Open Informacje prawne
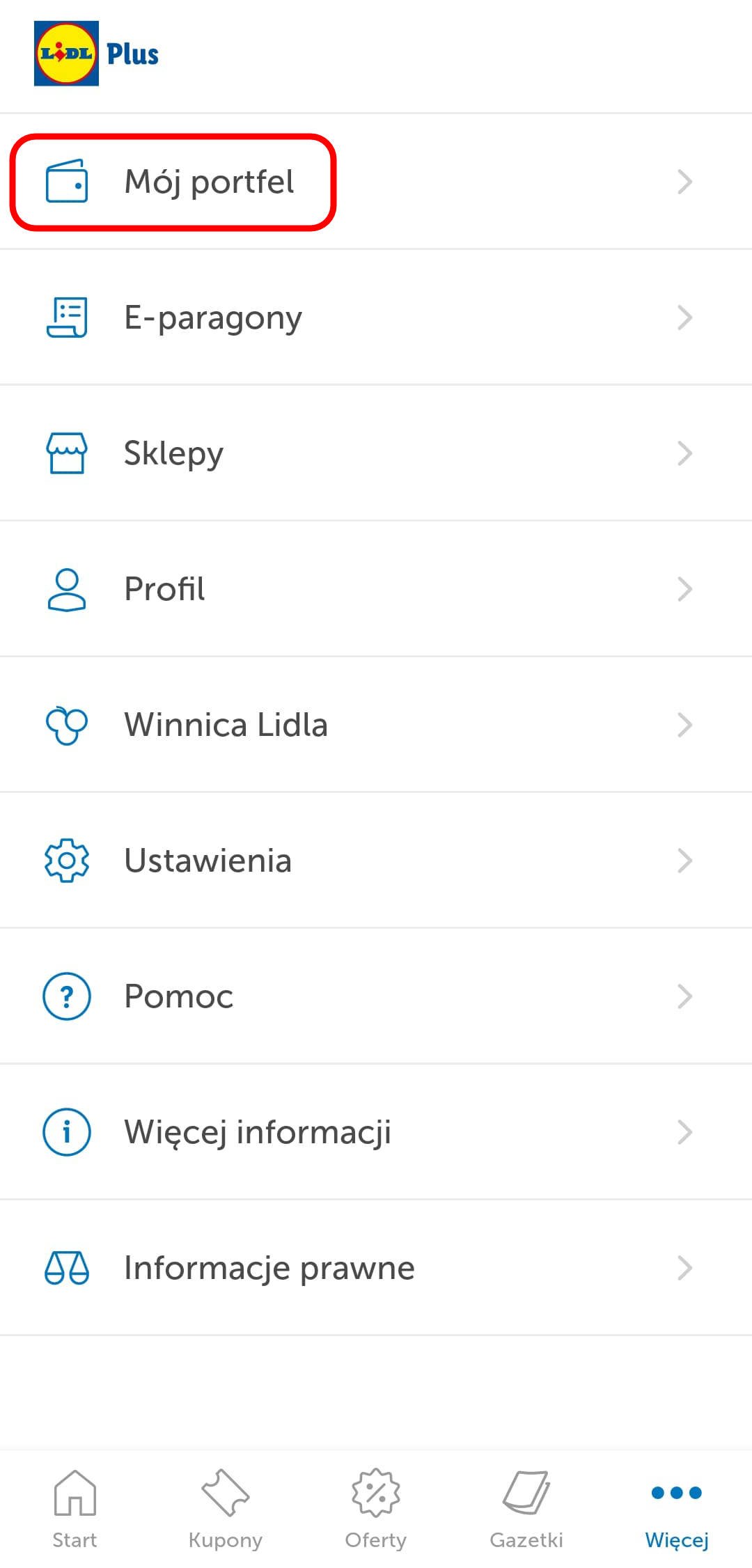752x1568 pixels. click(376, 1267)
